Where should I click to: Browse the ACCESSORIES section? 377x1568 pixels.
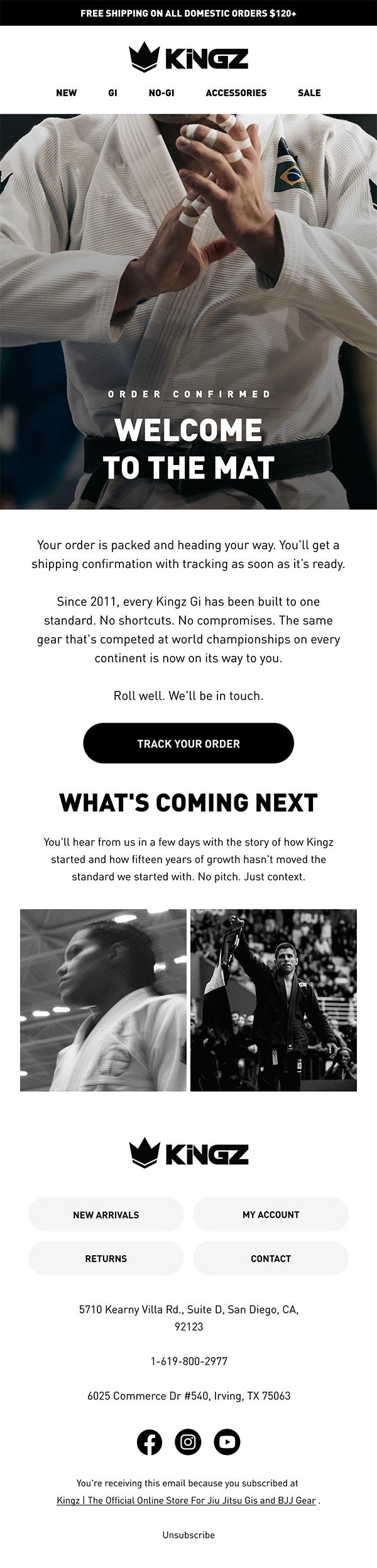236,93
